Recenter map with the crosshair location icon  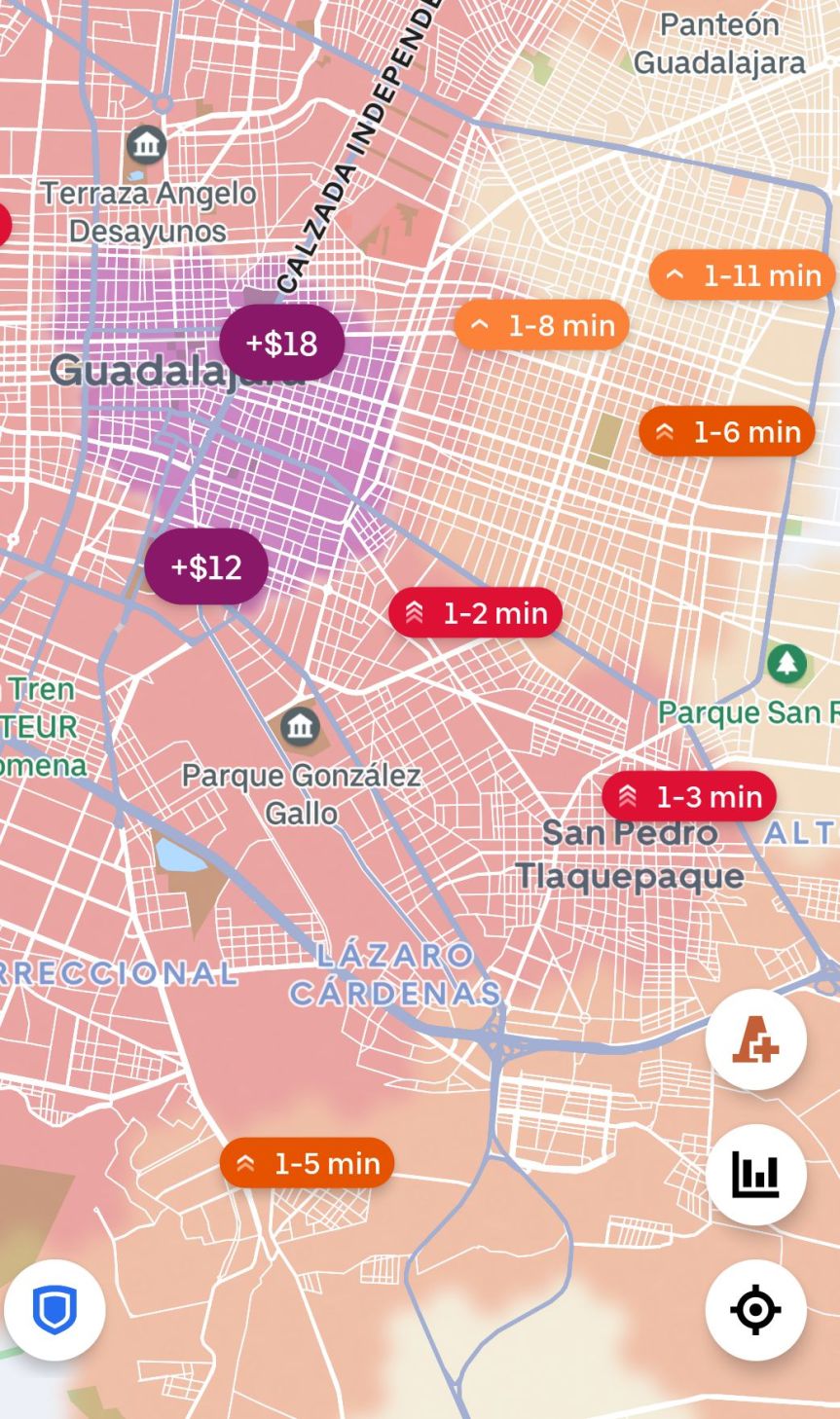tap(756, 1310)
